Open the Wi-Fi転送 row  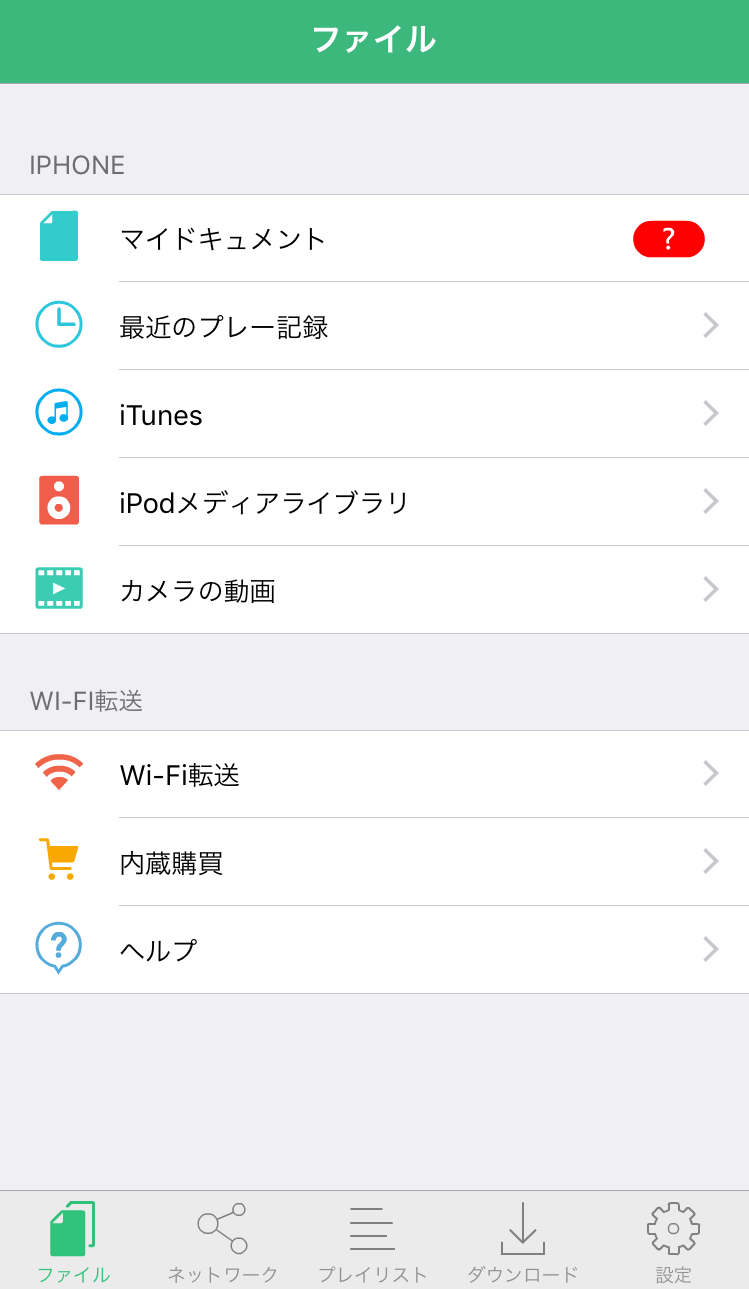374,774
